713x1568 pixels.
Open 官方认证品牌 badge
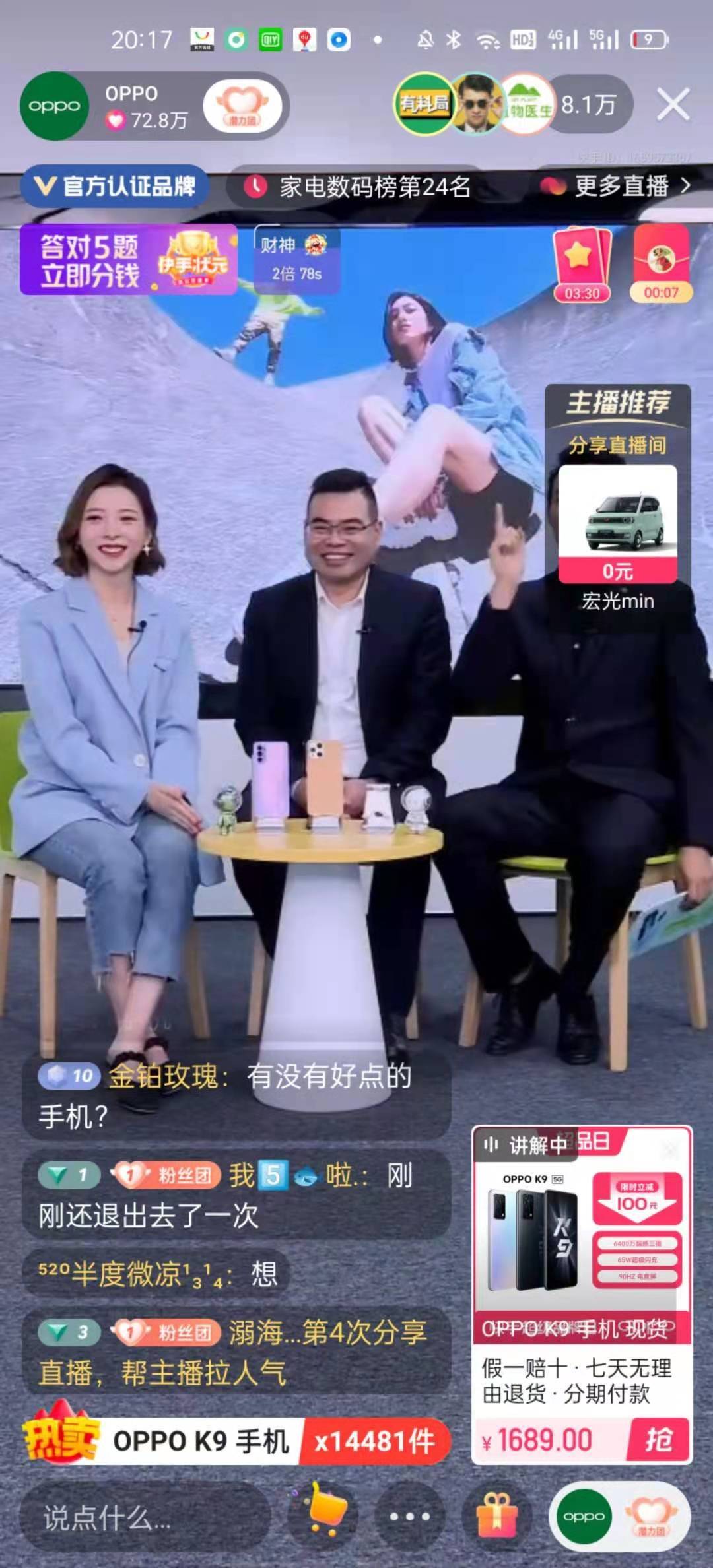(115, 186)
